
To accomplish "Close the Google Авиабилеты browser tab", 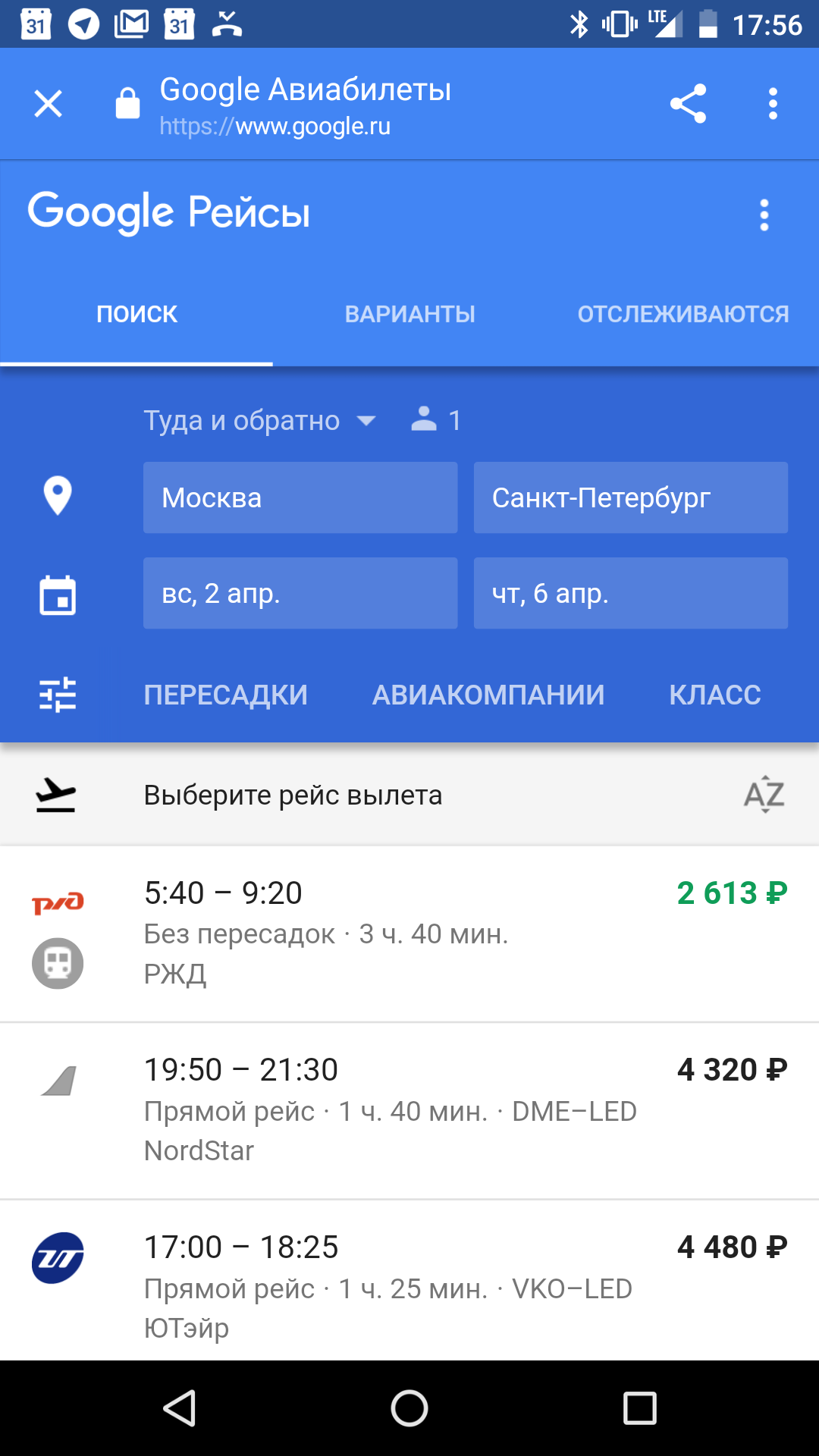I will click(48, 104).
